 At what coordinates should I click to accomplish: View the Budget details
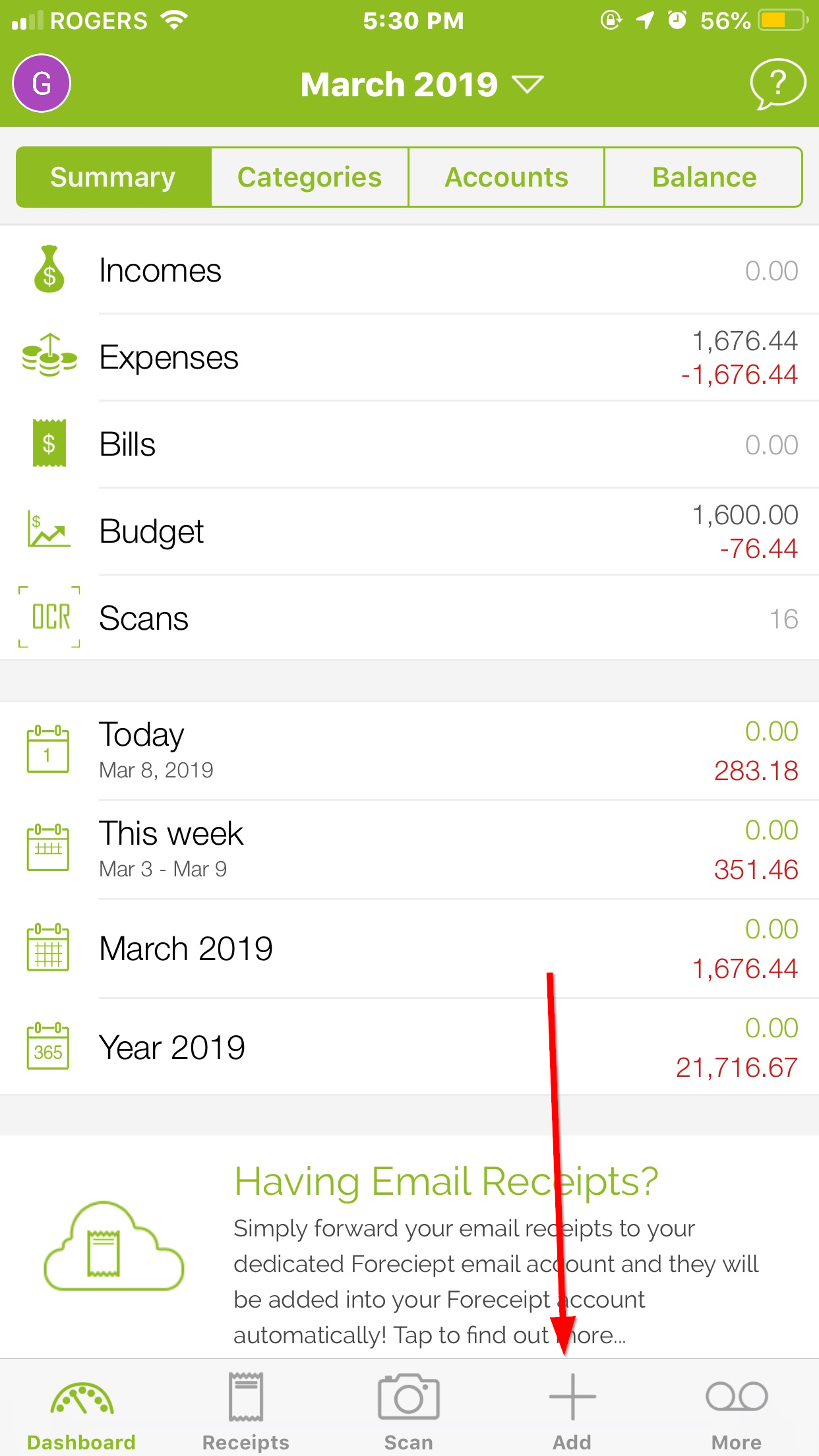tap(409, 531)
